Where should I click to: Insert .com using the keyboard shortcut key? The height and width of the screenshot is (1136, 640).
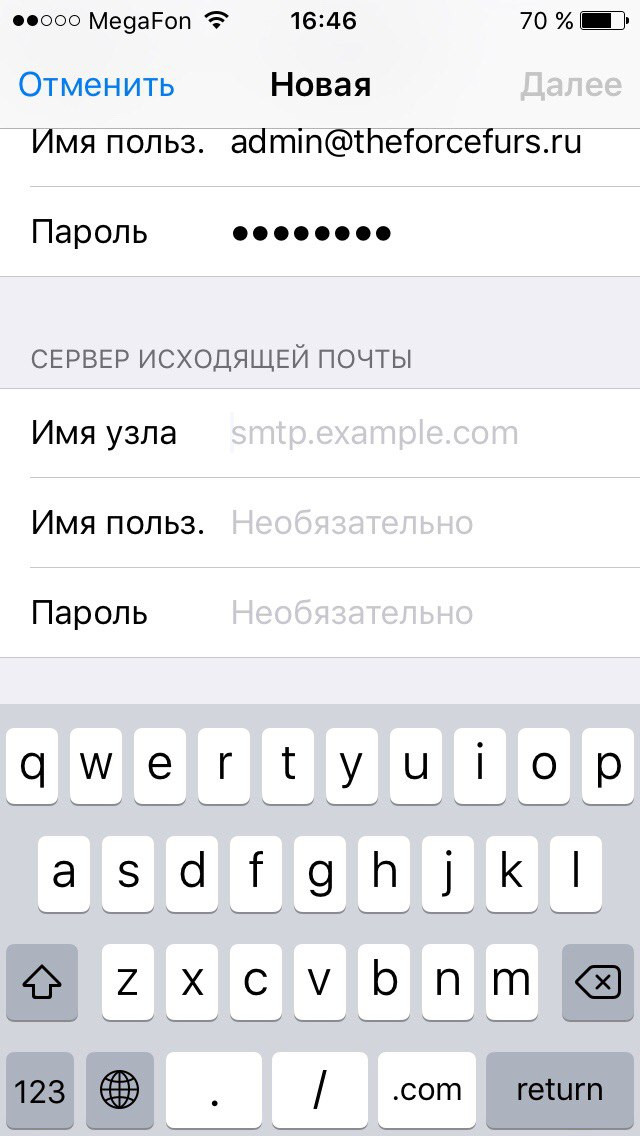click(427, 1090)
